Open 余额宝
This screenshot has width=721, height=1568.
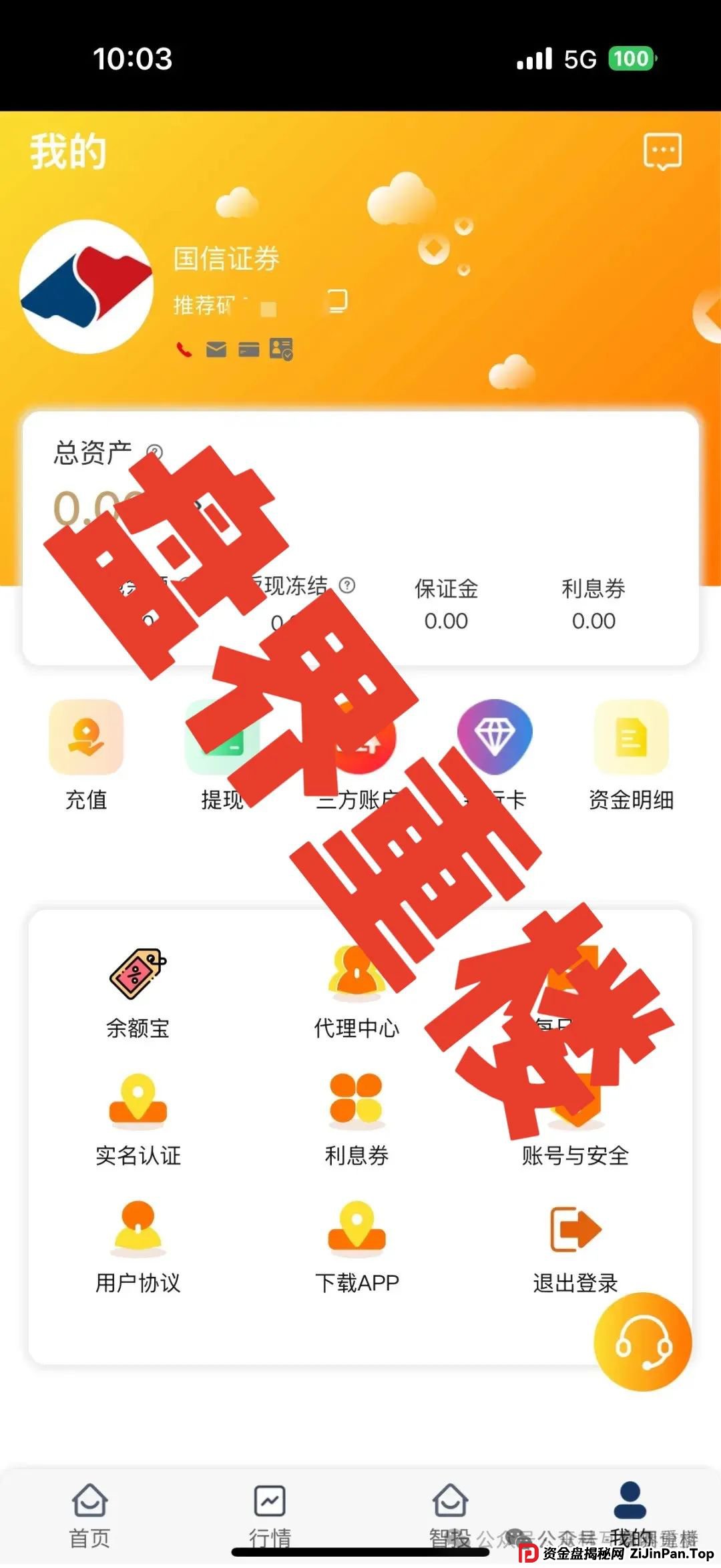pyautogui.click(x=138, y=993)
